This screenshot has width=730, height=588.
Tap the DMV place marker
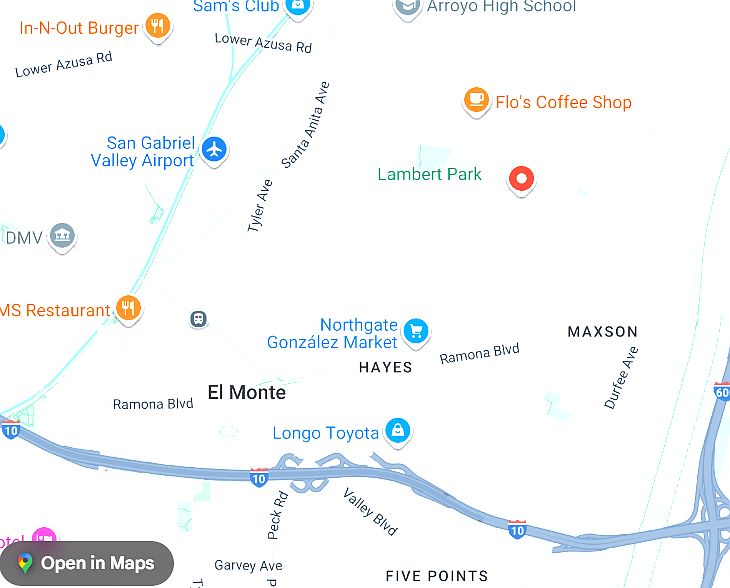(x=62, y=237)
